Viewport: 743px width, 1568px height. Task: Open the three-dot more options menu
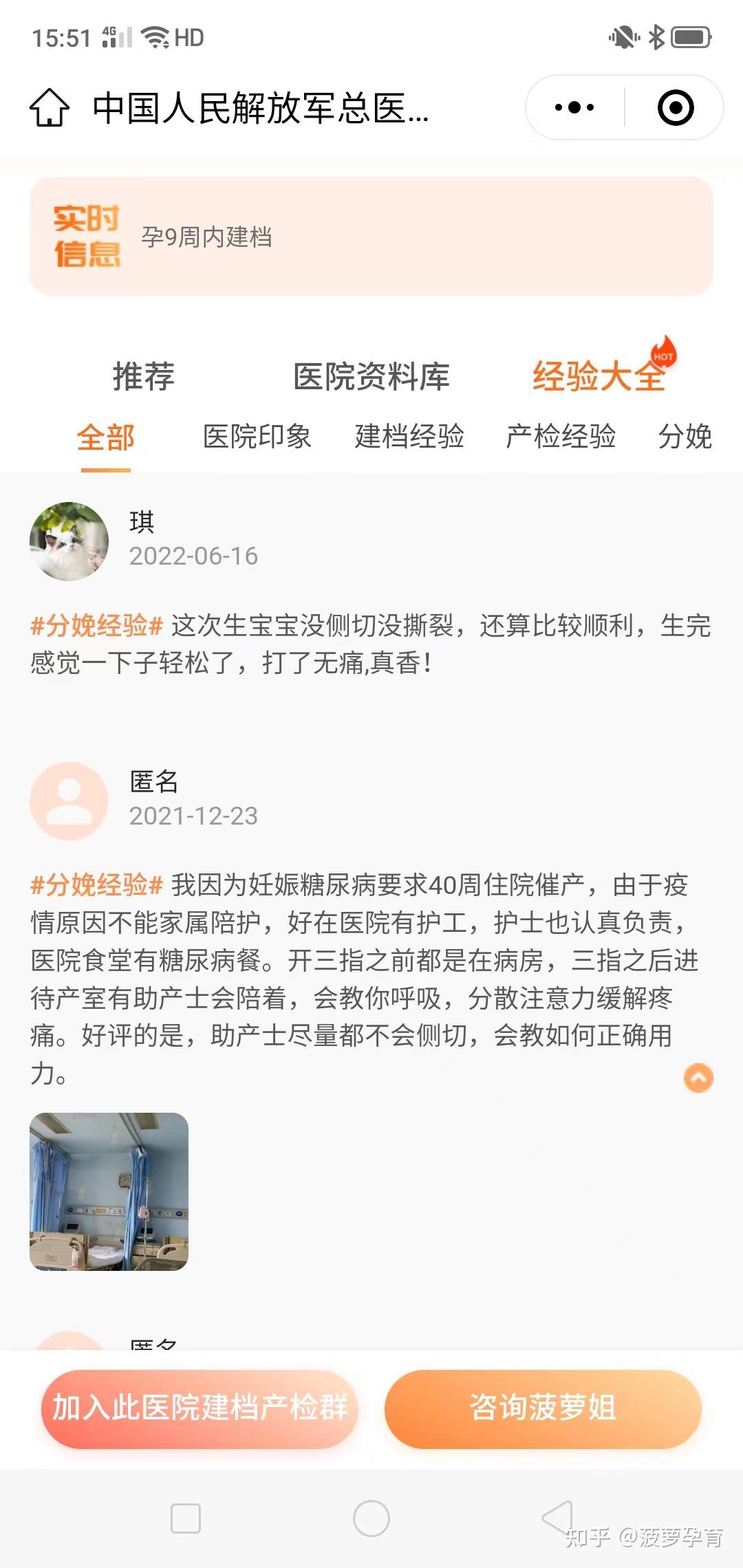[573, 107]
